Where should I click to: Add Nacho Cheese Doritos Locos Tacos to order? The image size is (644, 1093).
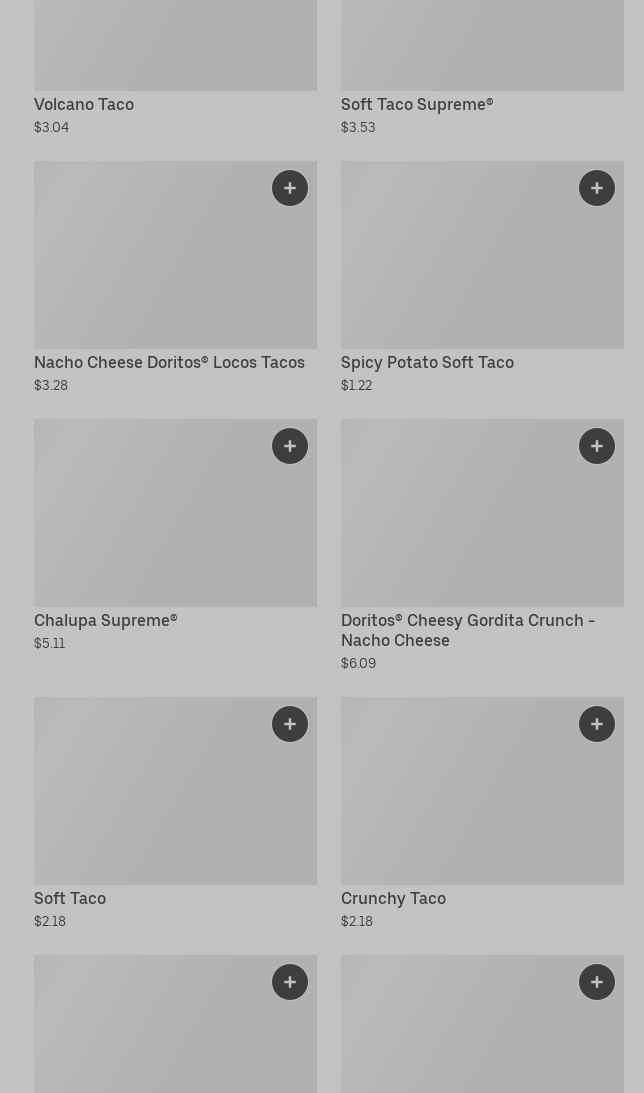[290, 188]
